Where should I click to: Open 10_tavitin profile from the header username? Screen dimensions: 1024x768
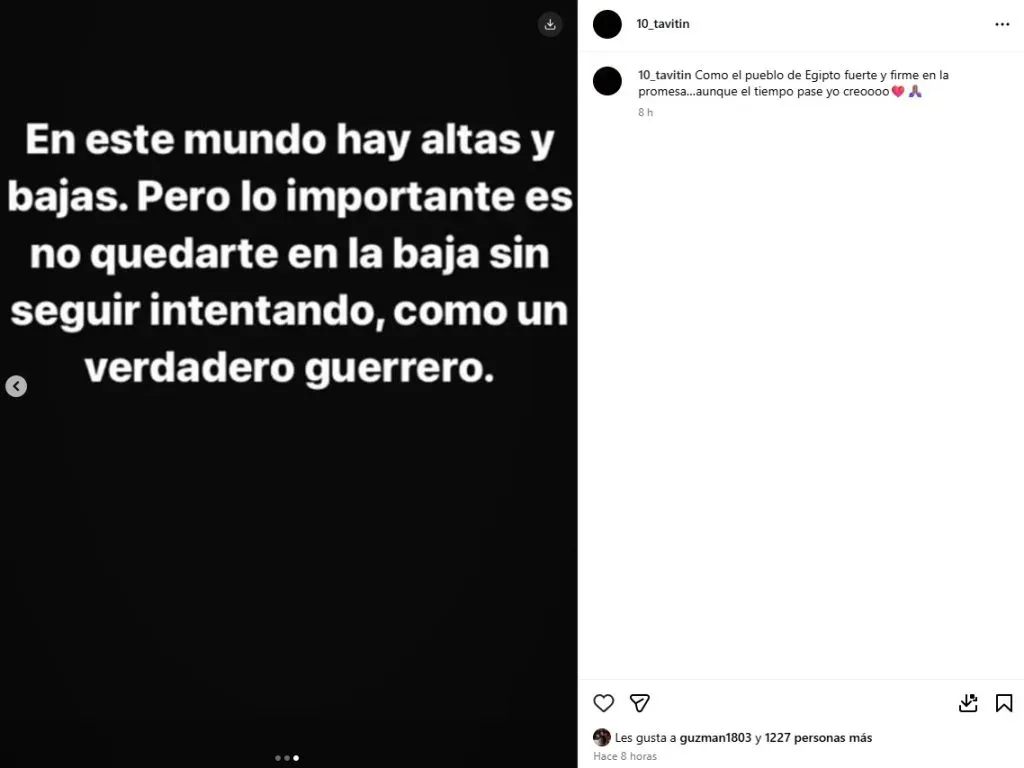click(663, 24)
